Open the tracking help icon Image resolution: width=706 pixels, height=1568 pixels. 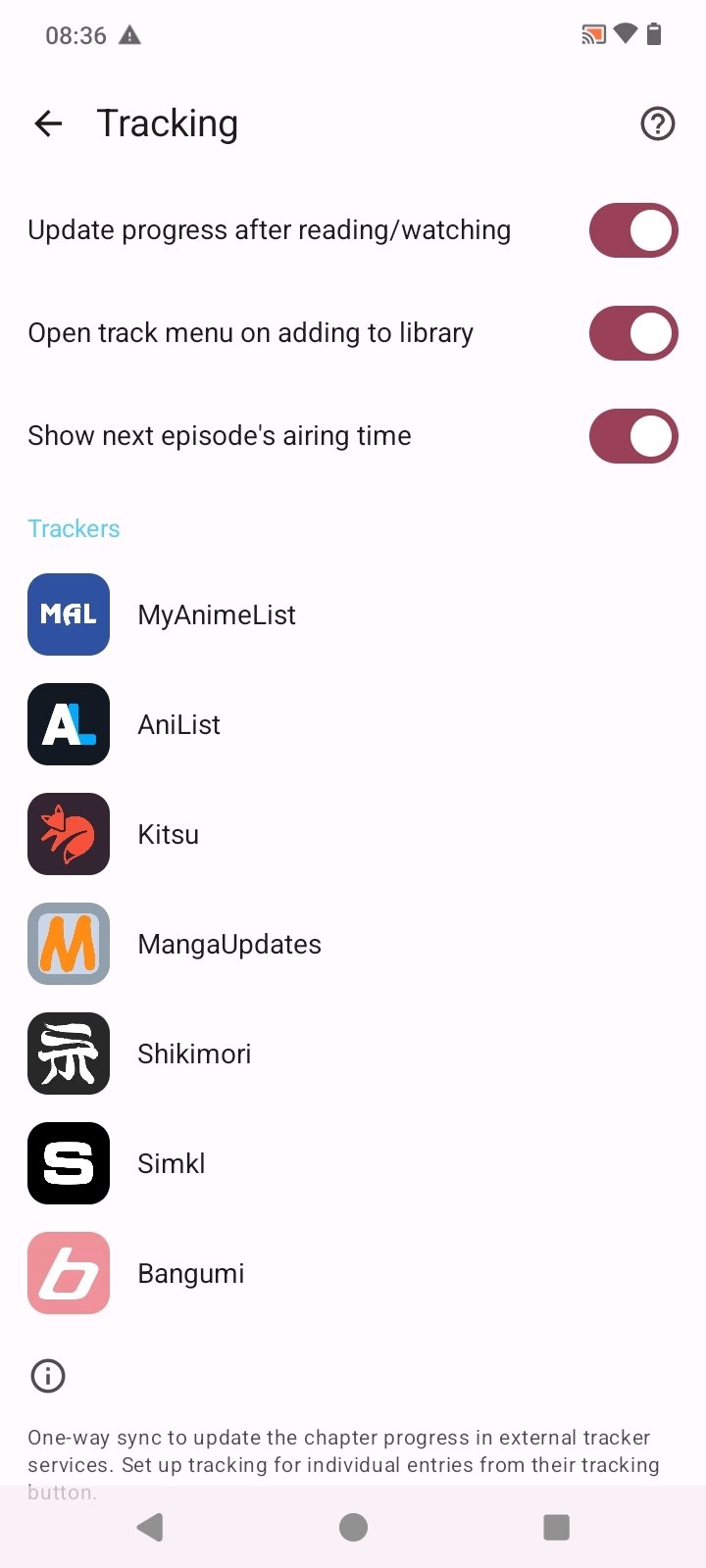click(657, 123)
